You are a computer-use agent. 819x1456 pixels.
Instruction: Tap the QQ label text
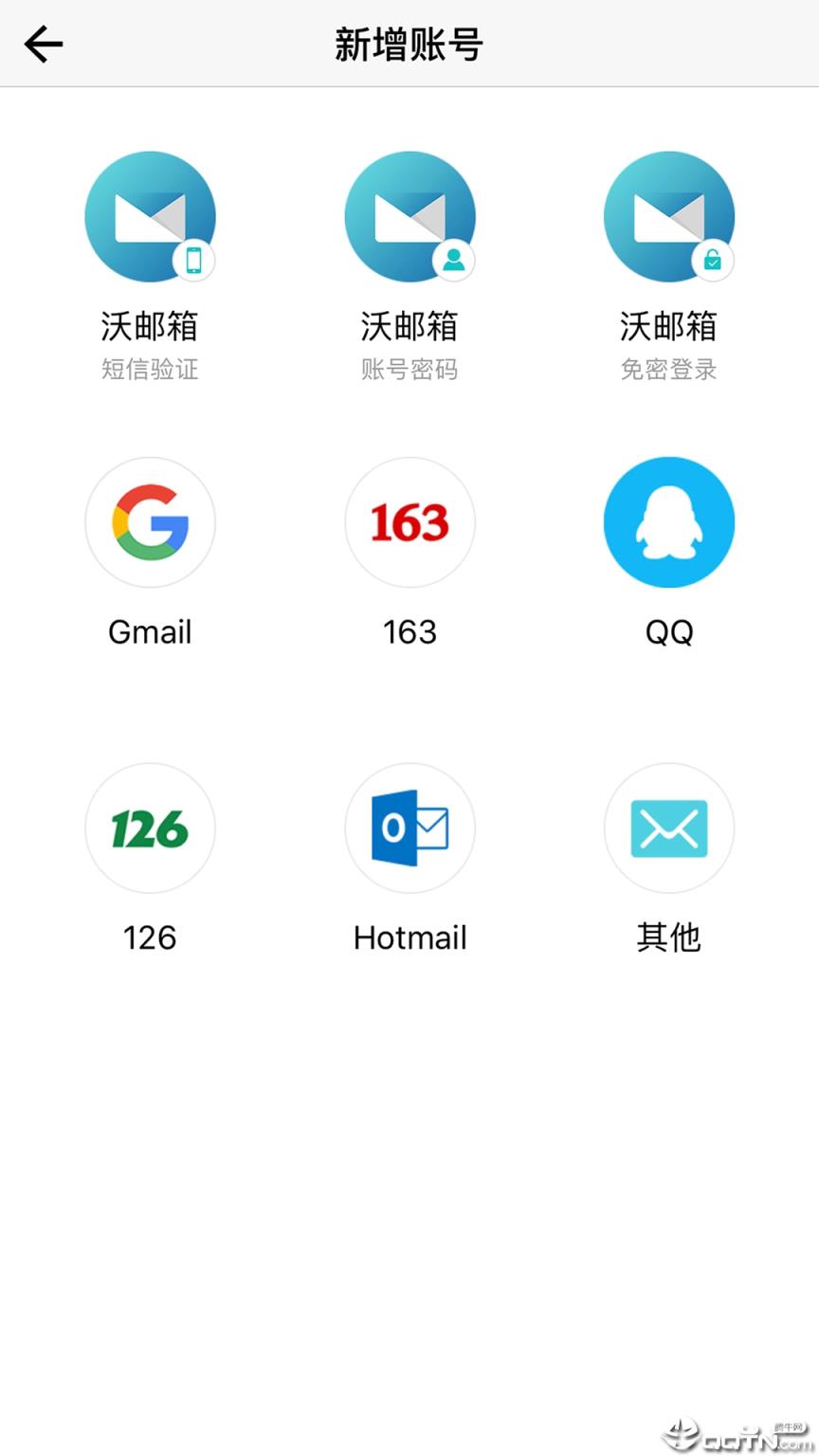pyautogui.click(x=669, y=631)
